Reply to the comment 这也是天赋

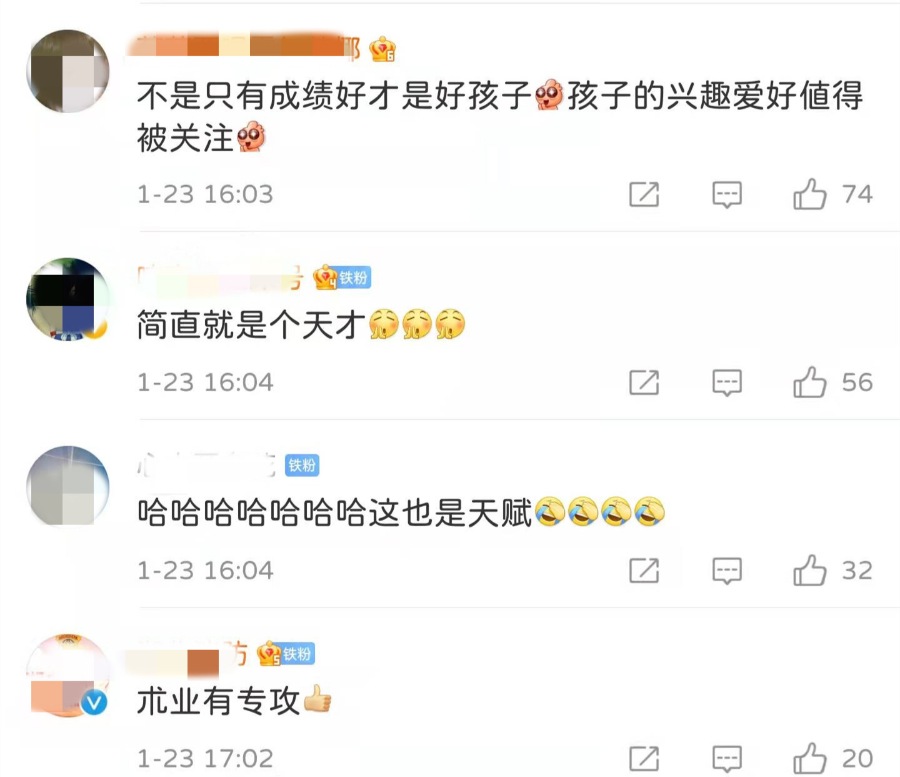[727, 570]
